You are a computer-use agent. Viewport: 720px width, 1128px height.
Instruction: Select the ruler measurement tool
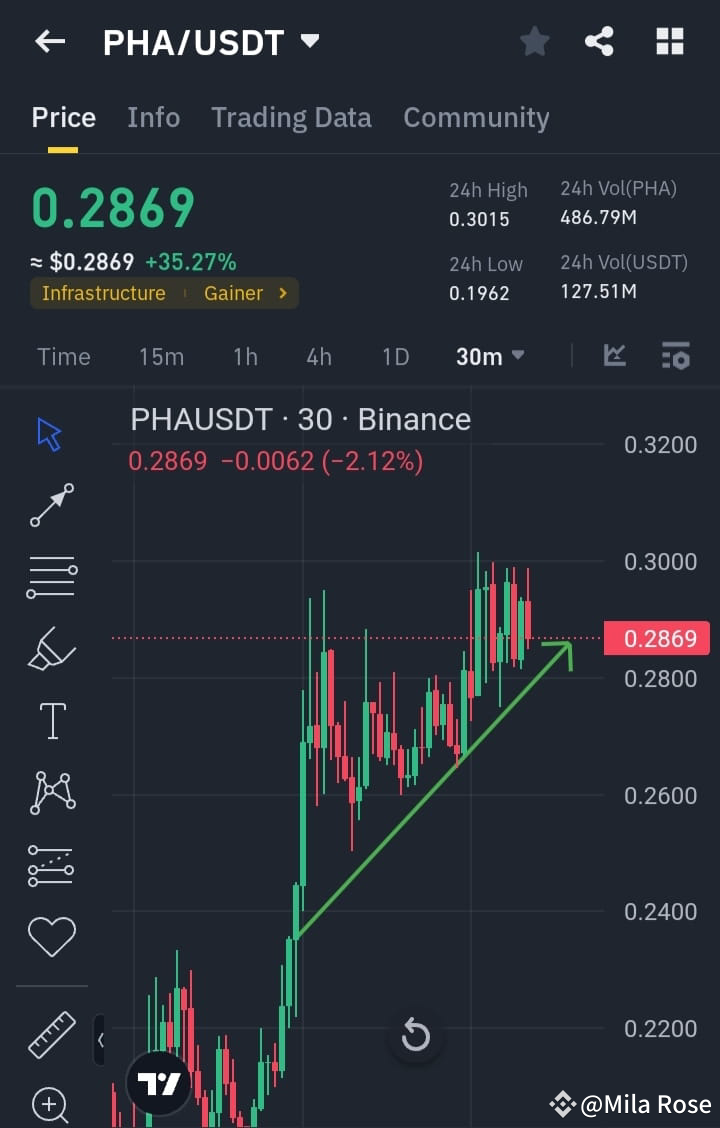[50, 1035]
